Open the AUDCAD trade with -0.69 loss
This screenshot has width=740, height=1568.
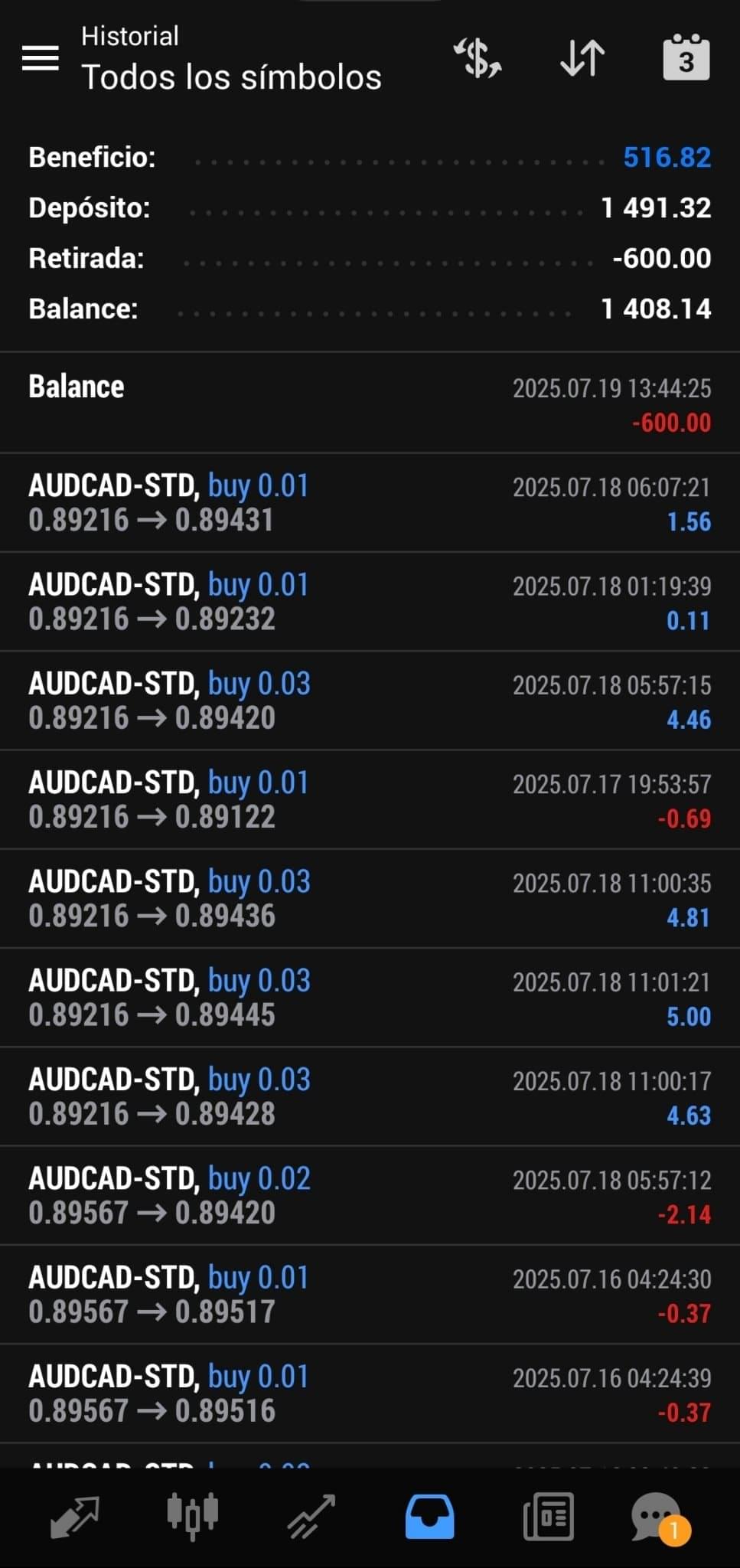pyautogui.click(x=370, y=799)
